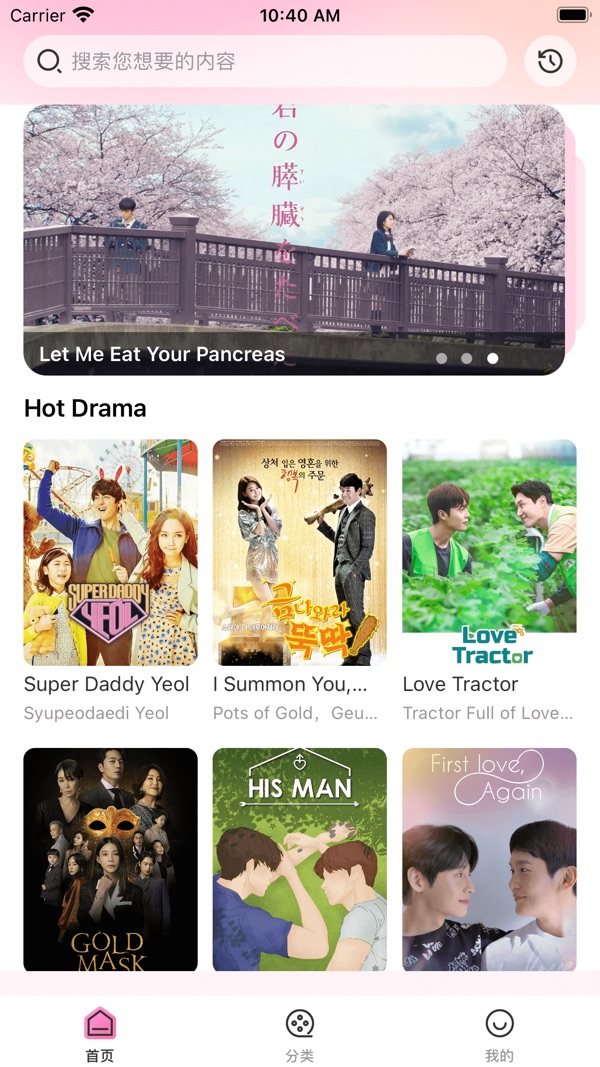Screen dimensions: 600x1067
Task: Open the Gold Mask drama poster
Action: click(110, 859)
